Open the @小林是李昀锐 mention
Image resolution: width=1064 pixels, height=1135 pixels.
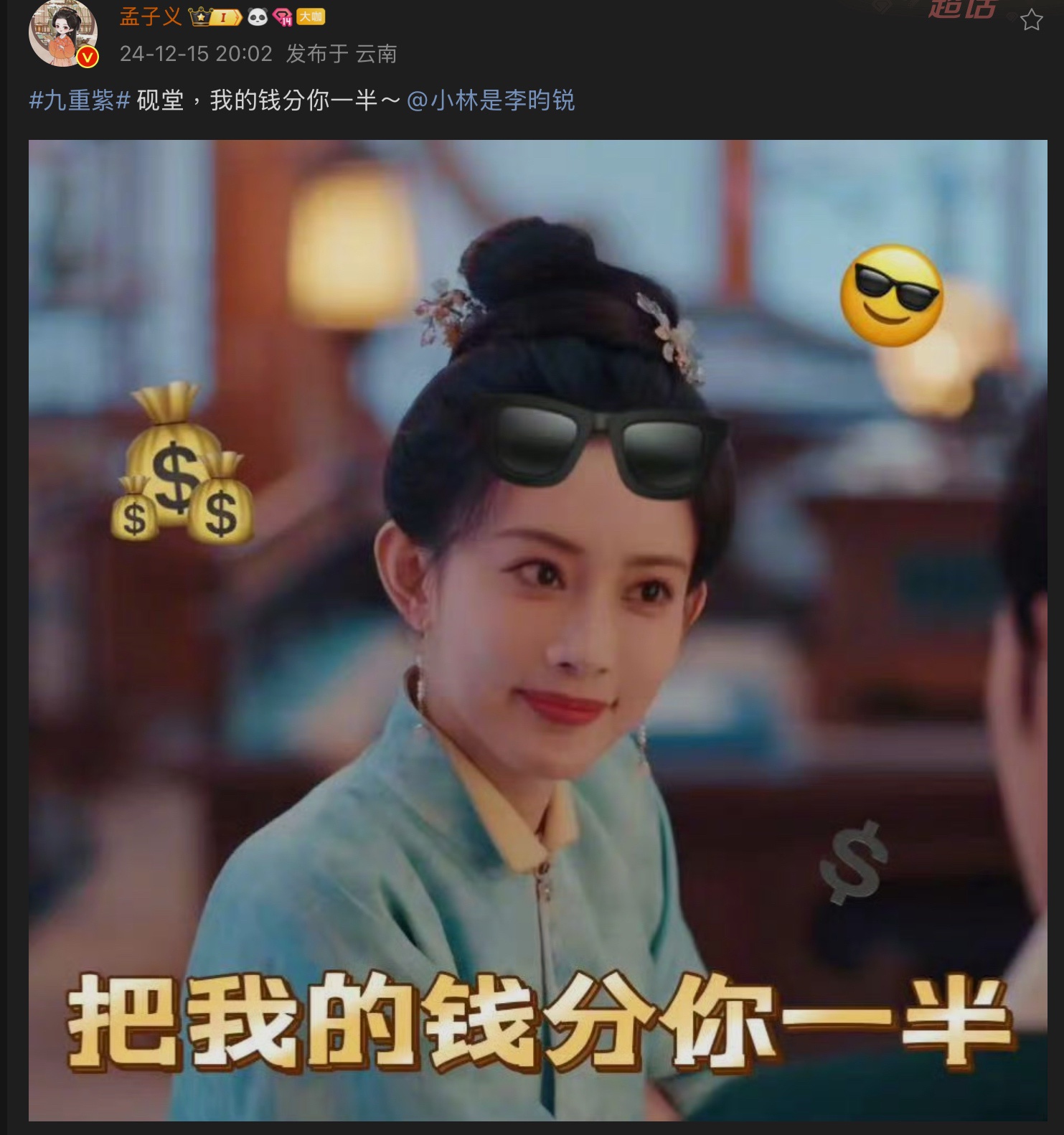pyautogui.click(x=491, y=100)
